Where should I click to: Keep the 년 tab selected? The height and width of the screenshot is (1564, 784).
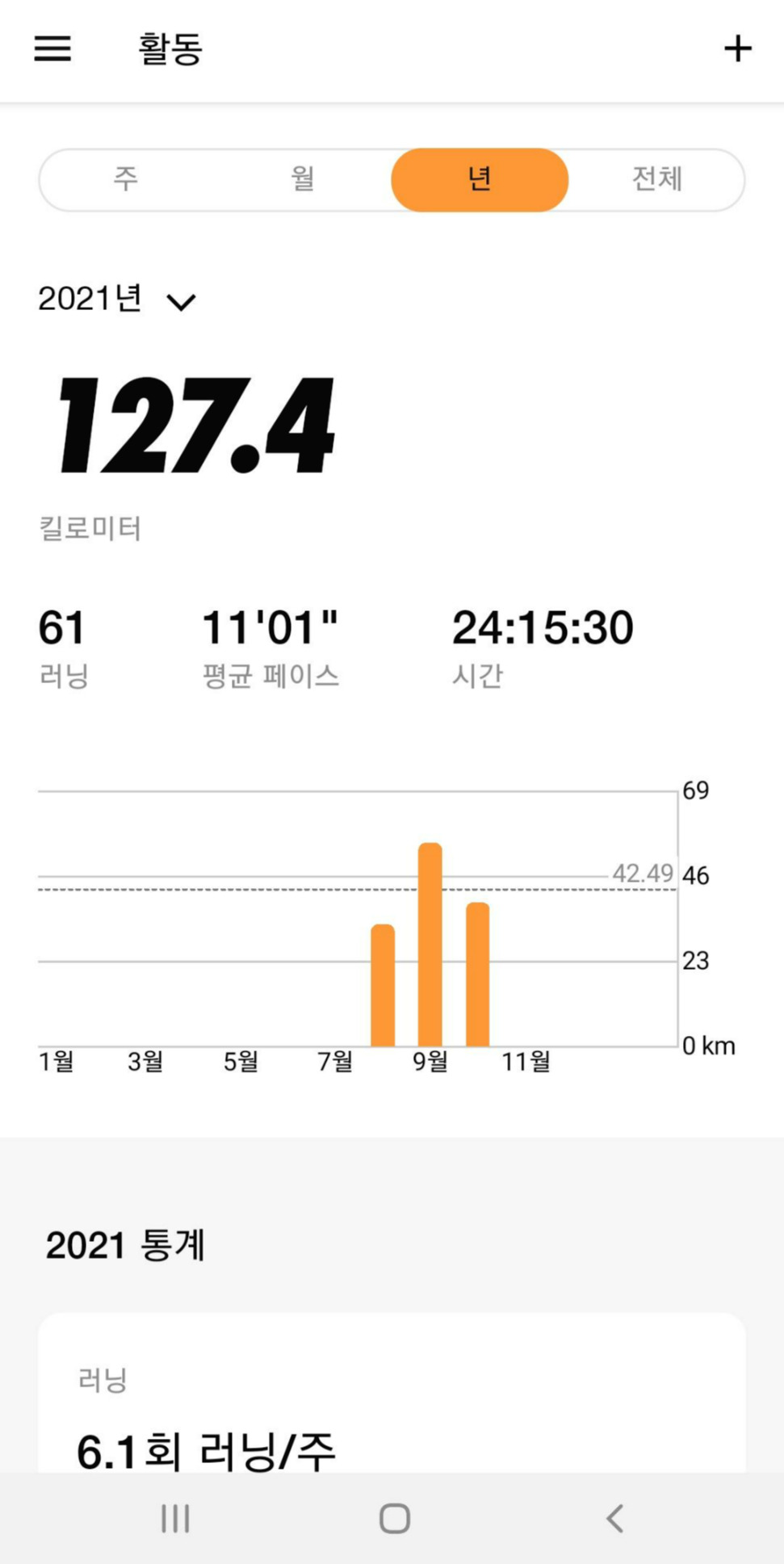click(x=480, y=179)
